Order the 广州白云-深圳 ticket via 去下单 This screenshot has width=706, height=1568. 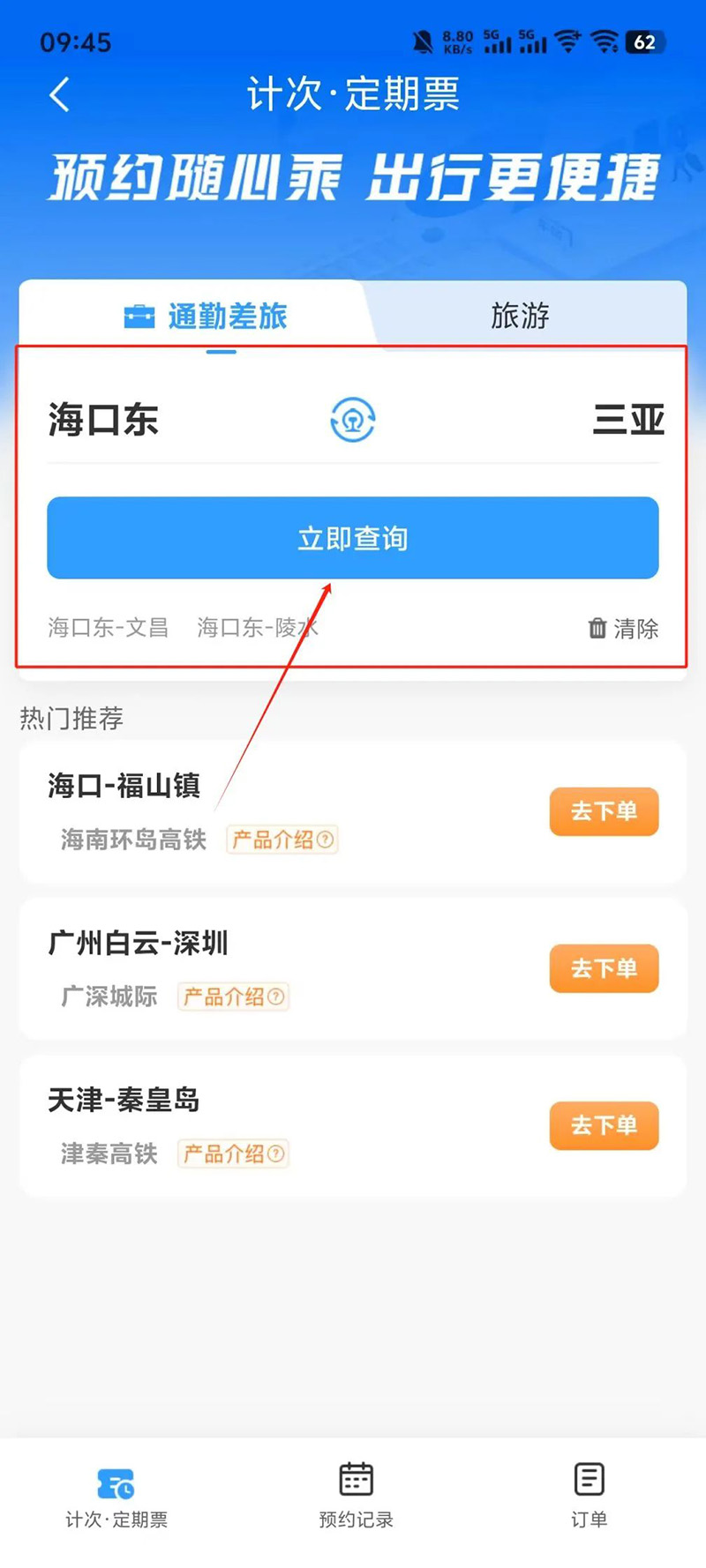[x=604, y=968]
